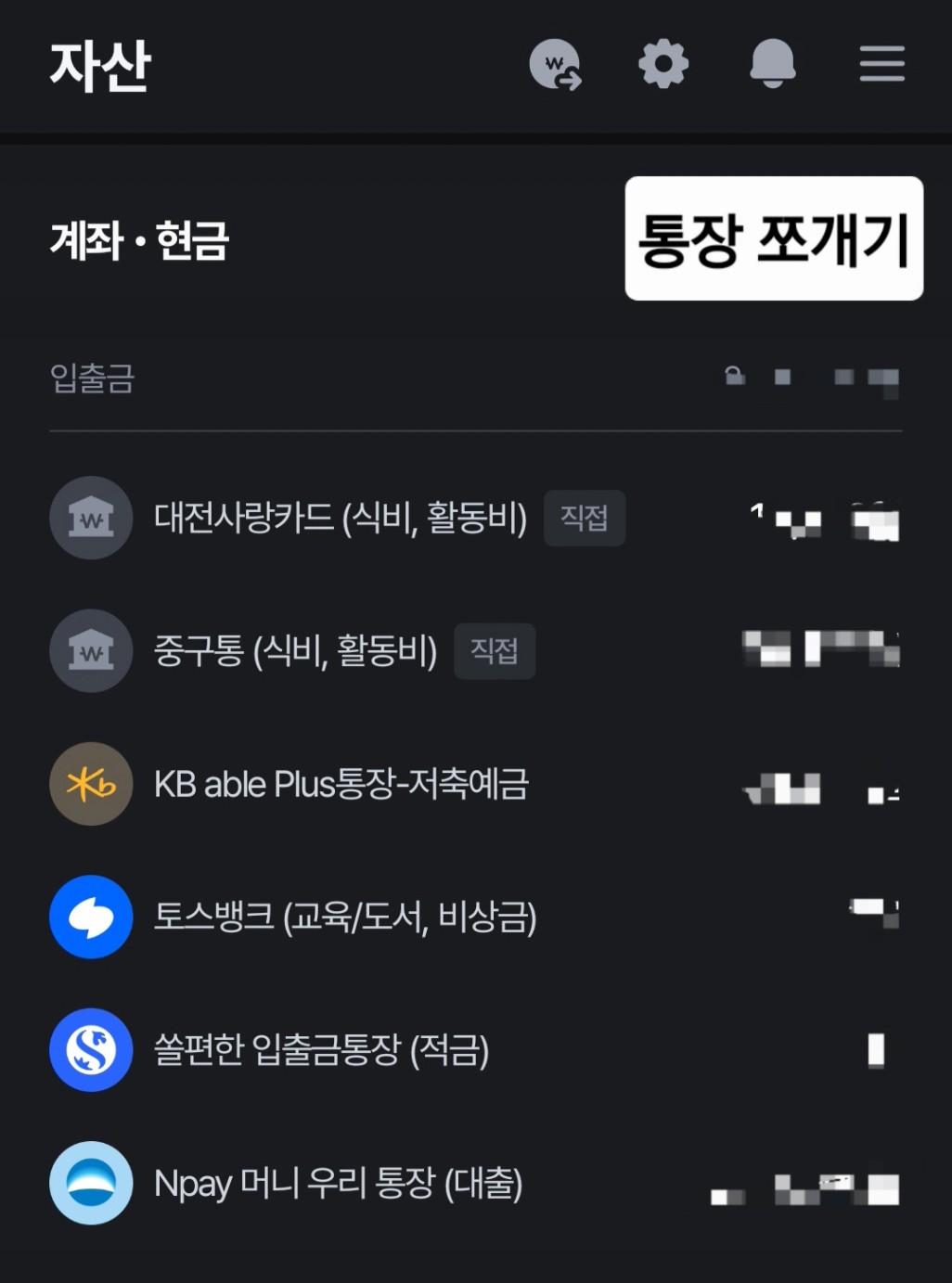952x1283 pixels.
Task: Open the settings gear
Action: (x=663, y=65)
